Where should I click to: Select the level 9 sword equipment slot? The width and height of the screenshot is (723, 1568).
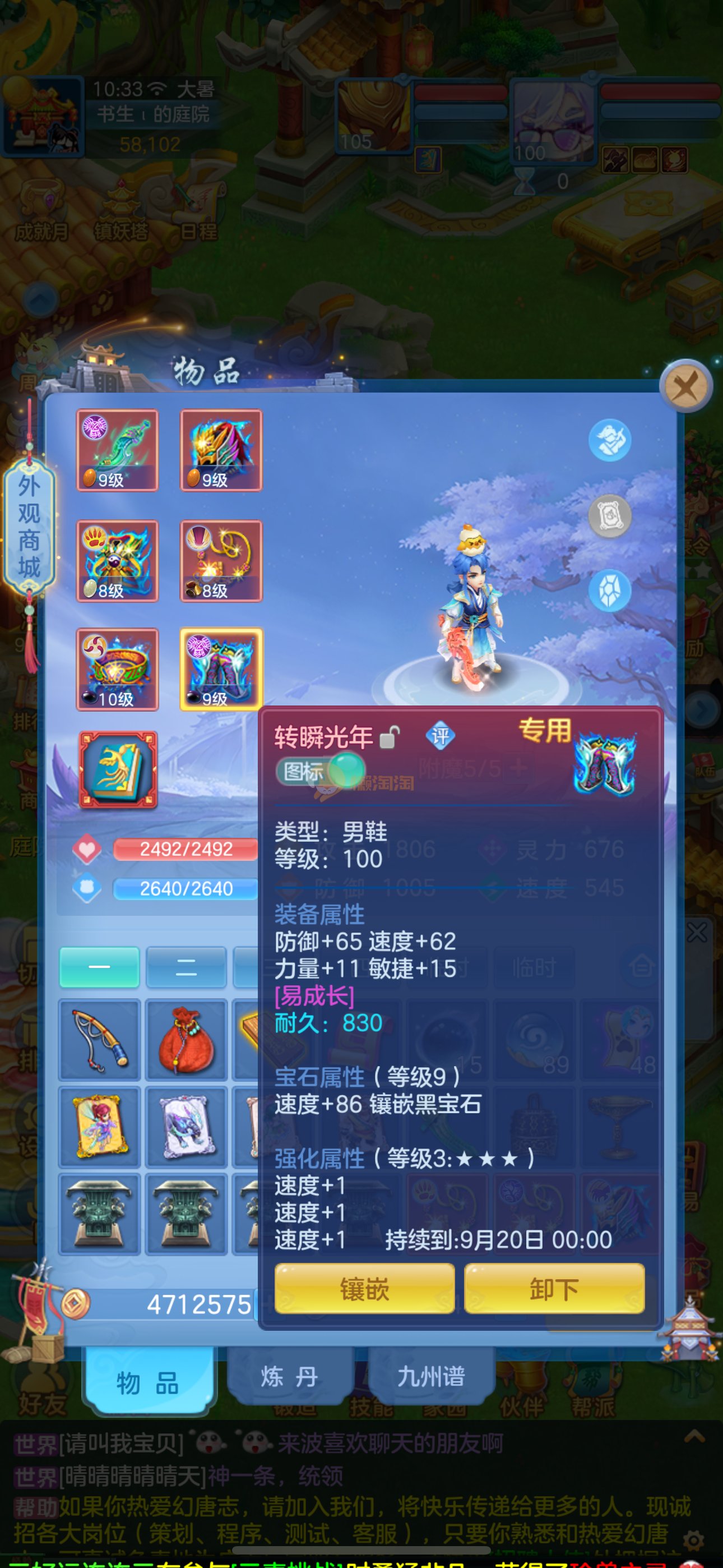point(117,450)
